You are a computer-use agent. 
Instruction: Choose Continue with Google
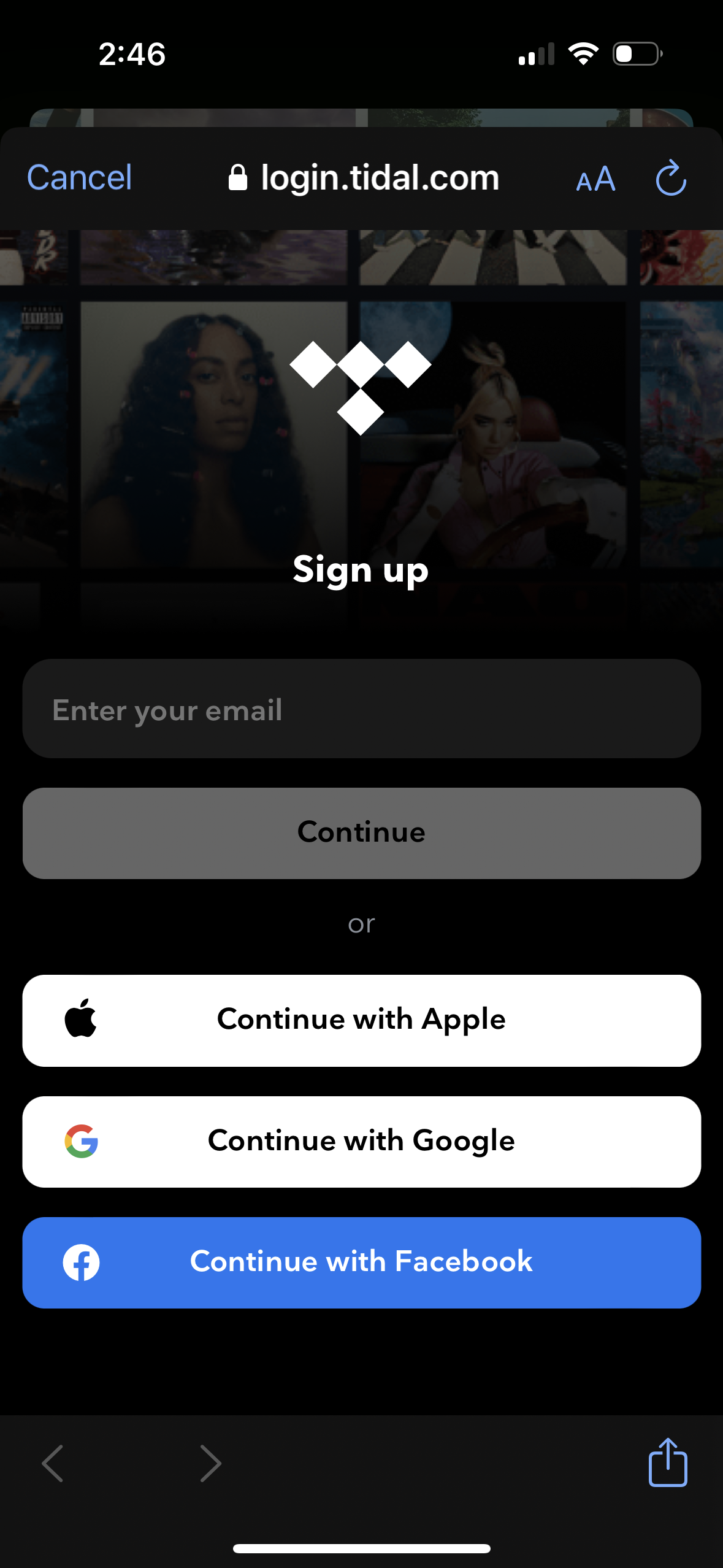361,1140
